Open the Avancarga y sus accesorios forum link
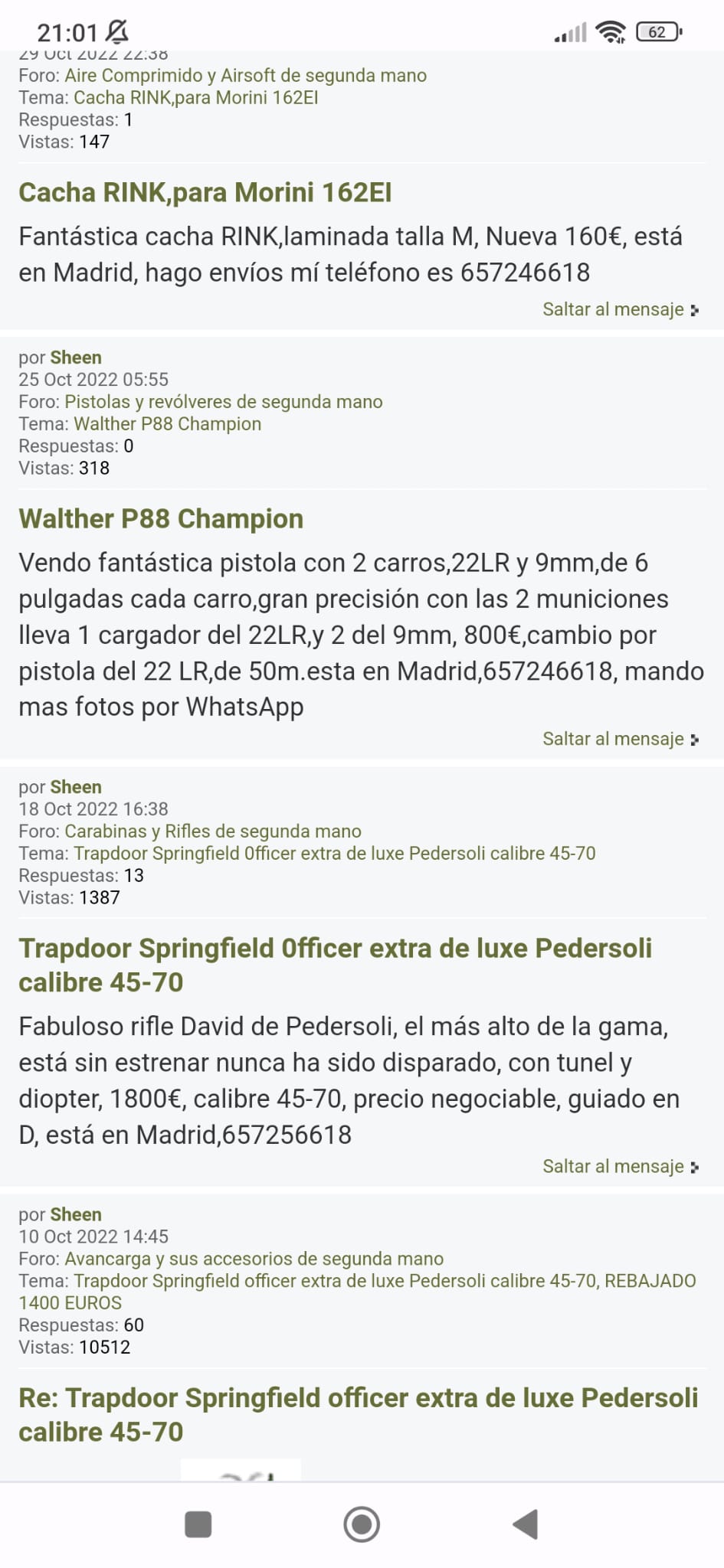 click(x=254, y=1259)
